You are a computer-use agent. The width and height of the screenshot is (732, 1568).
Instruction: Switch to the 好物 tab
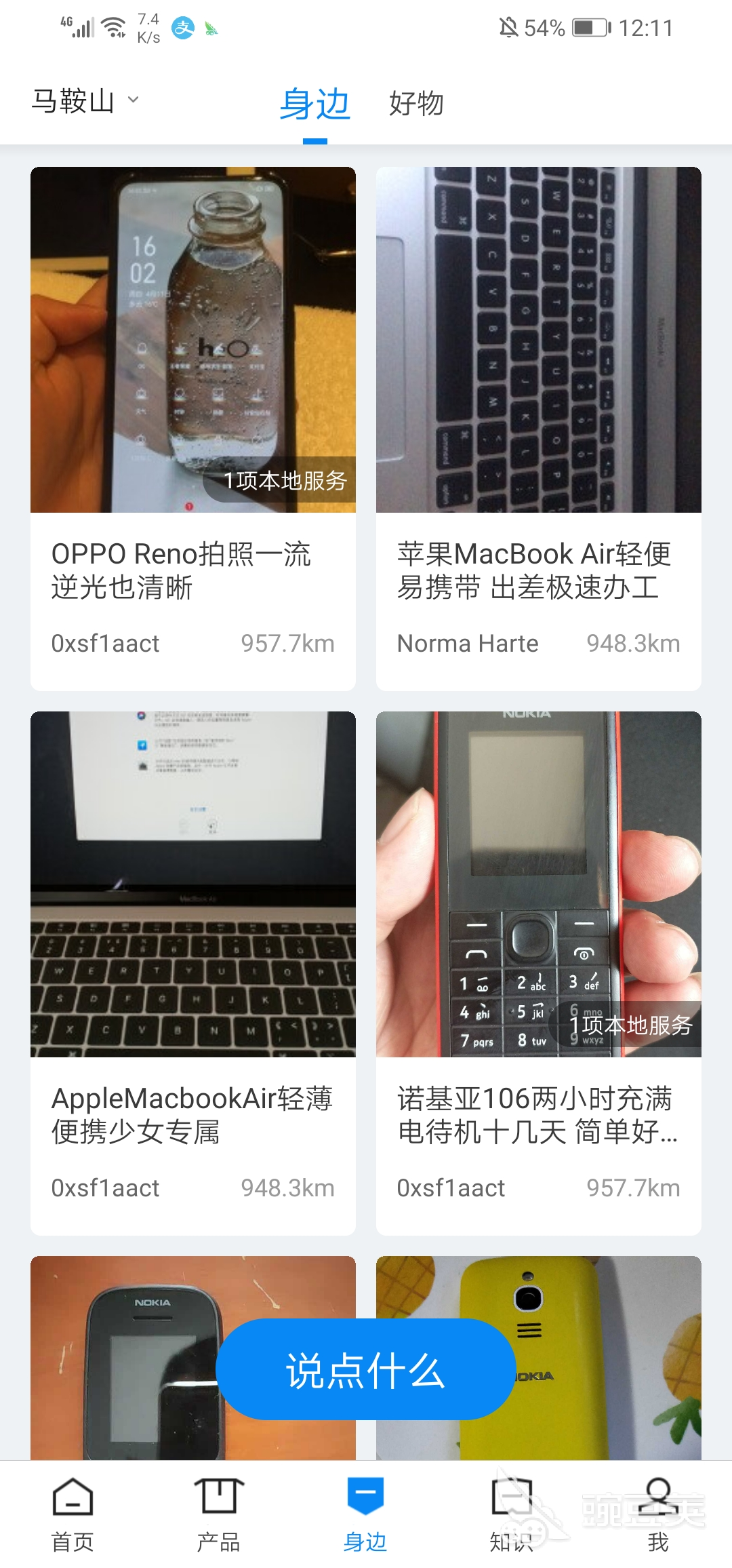(x=415, y=104)
